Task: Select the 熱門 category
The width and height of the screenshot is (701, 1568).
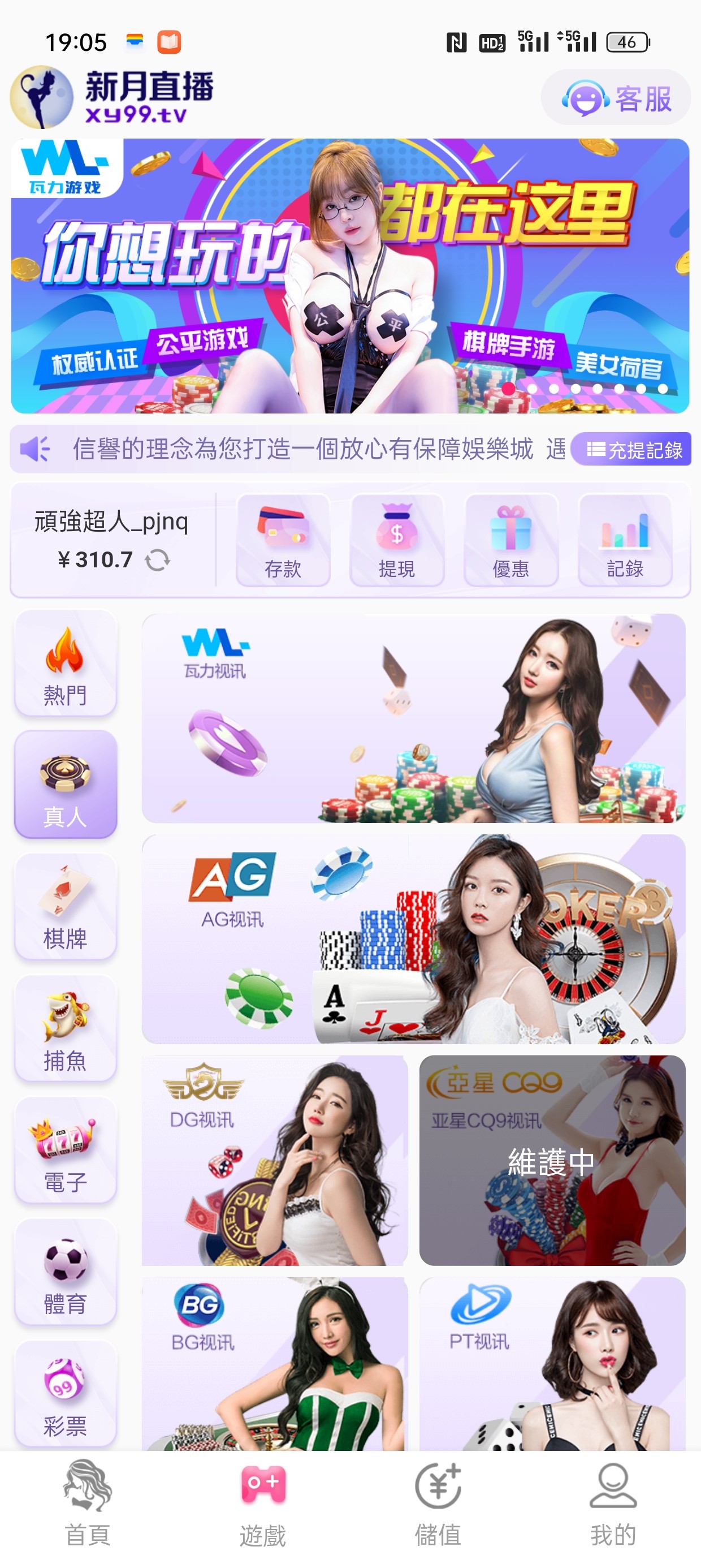Action: click(65, 664)
